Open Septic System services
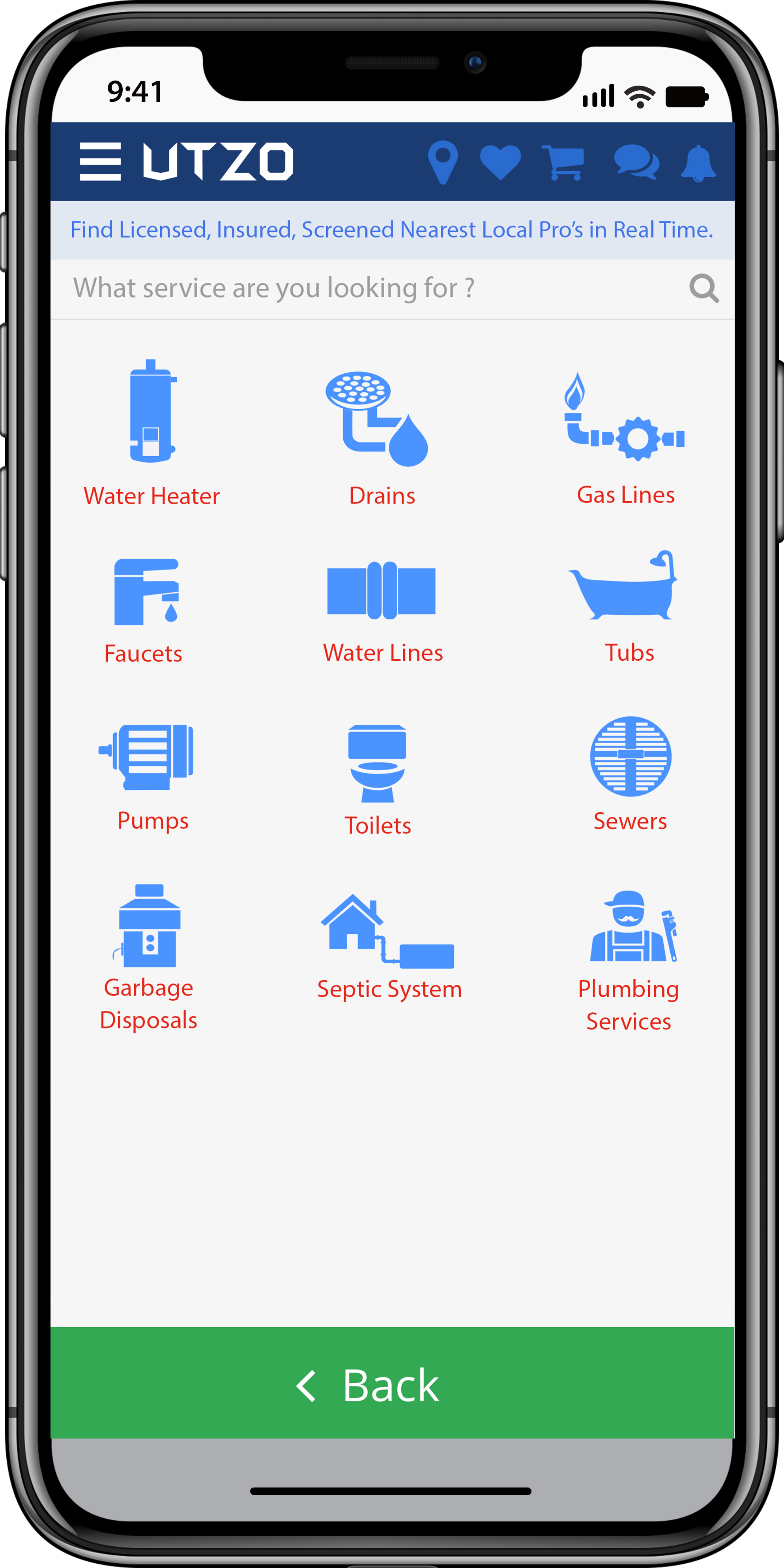Image resolution: width=784 pixels, height=1568 pixels. tap(388, 946)
